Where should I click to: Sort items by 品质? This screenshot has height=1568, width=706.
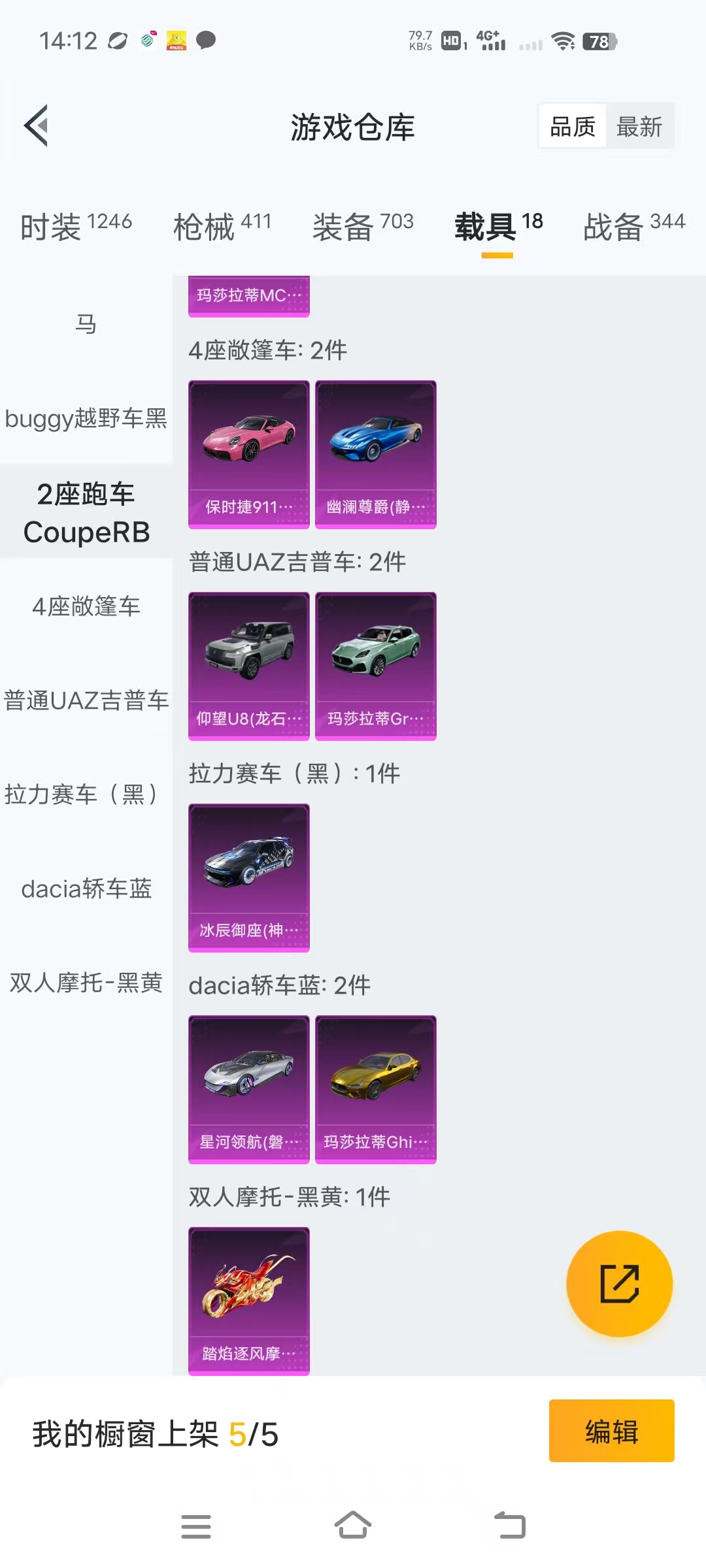click(x=573, y=126)
